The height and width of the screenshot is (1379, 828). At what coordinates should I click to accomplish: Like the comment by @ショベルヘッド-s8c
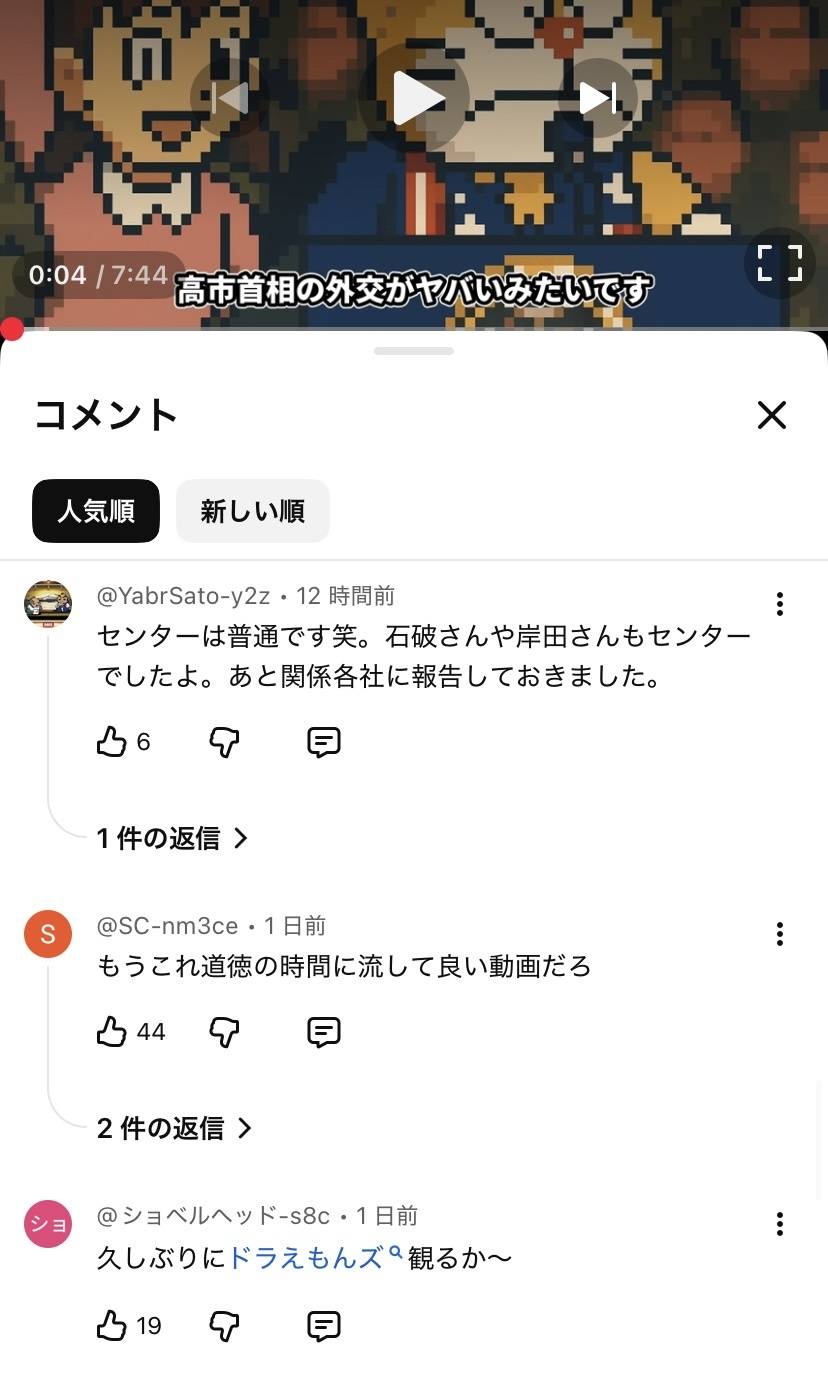pyautogui.click(x=111, y=1325)
